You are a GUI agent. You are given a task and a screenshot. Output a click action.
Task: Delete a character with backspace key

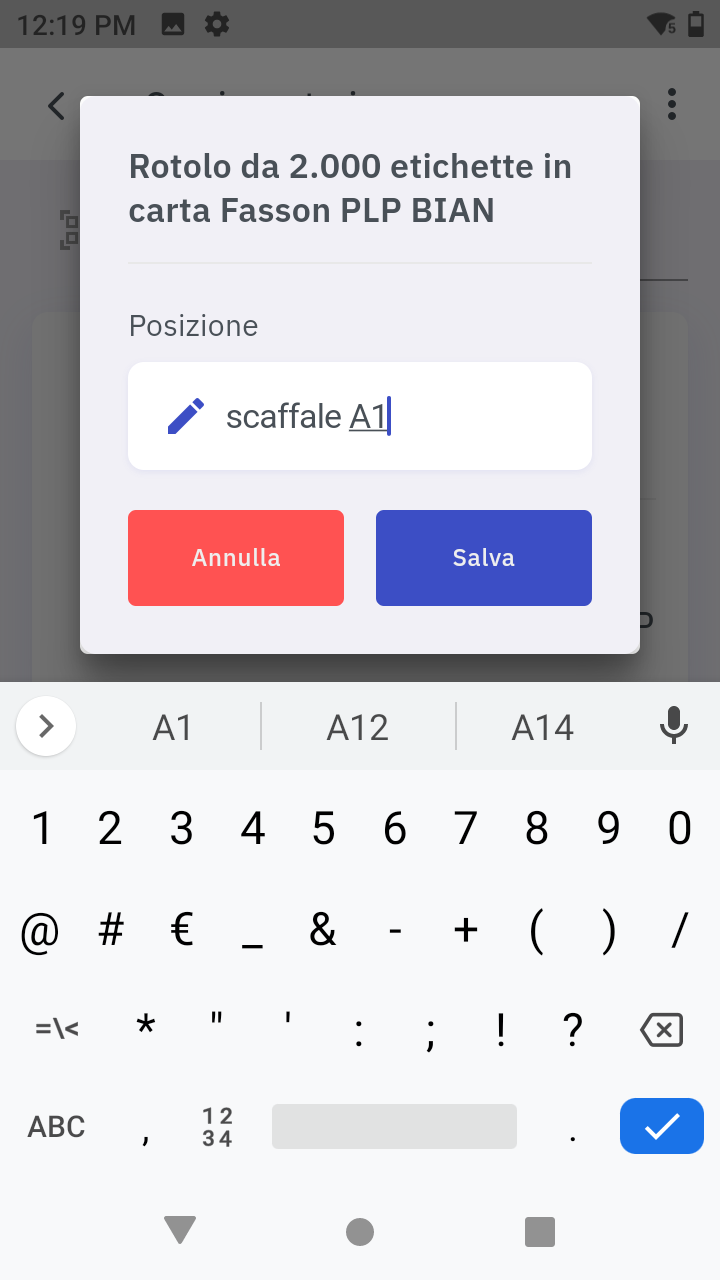click(x=661, y=1029)
